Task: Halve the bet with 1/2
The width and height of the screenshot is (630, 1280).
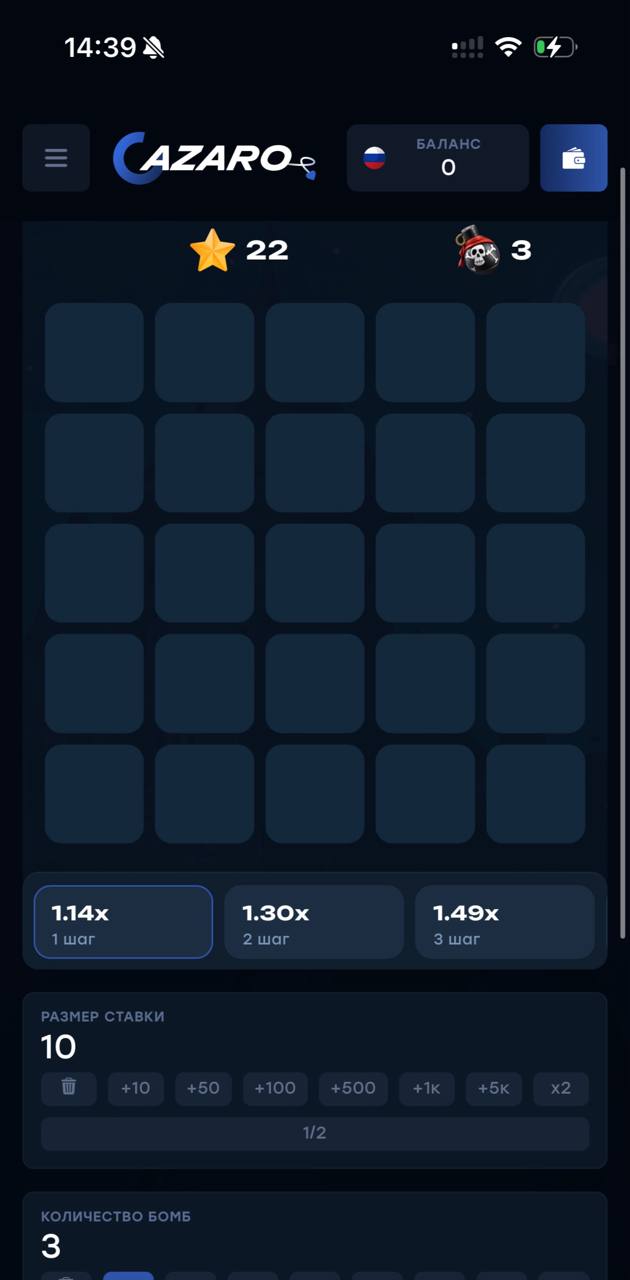Action: (315, 1133)
